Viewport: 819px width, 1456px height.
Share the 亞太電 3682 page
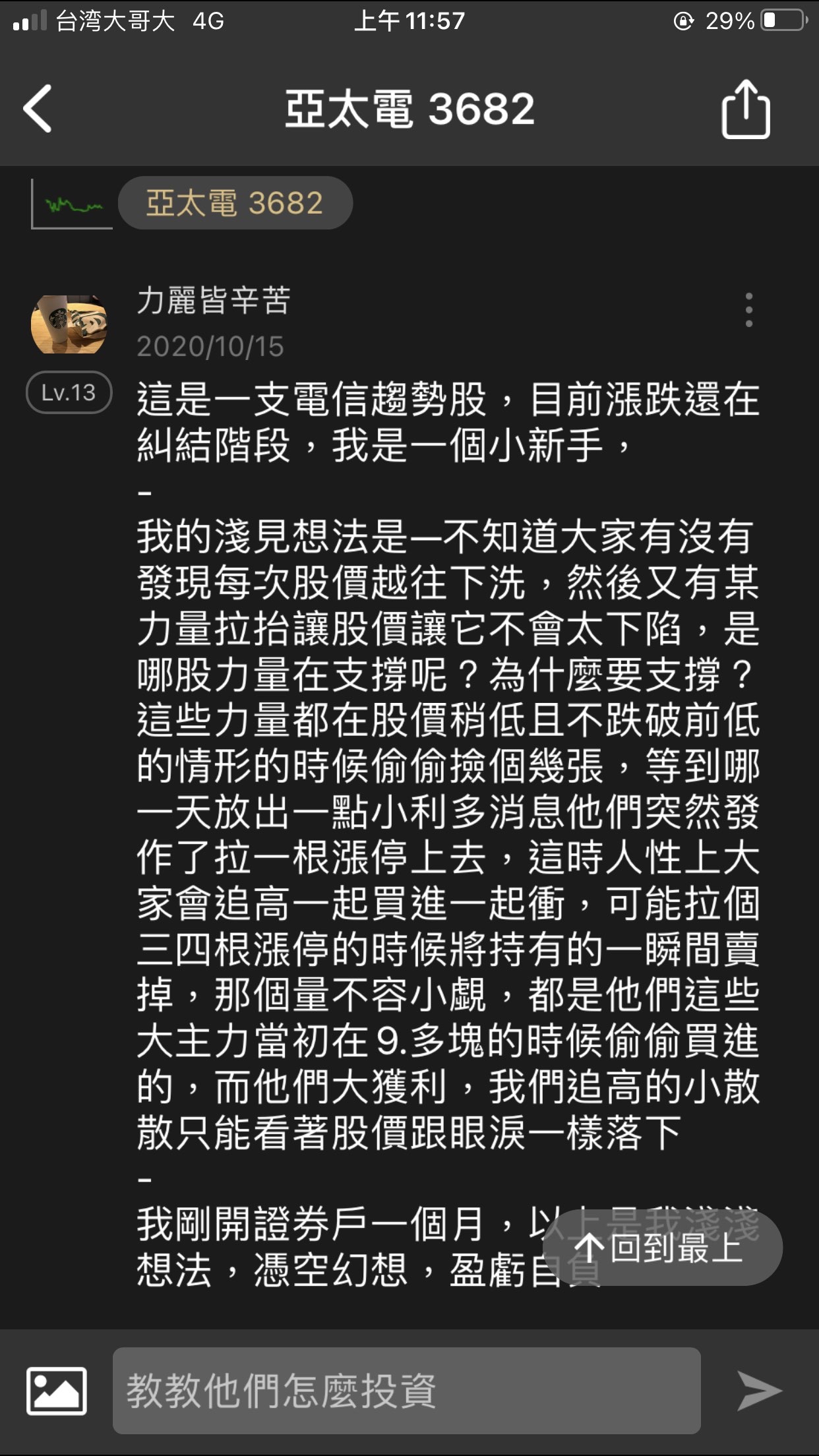click(745, 109)
